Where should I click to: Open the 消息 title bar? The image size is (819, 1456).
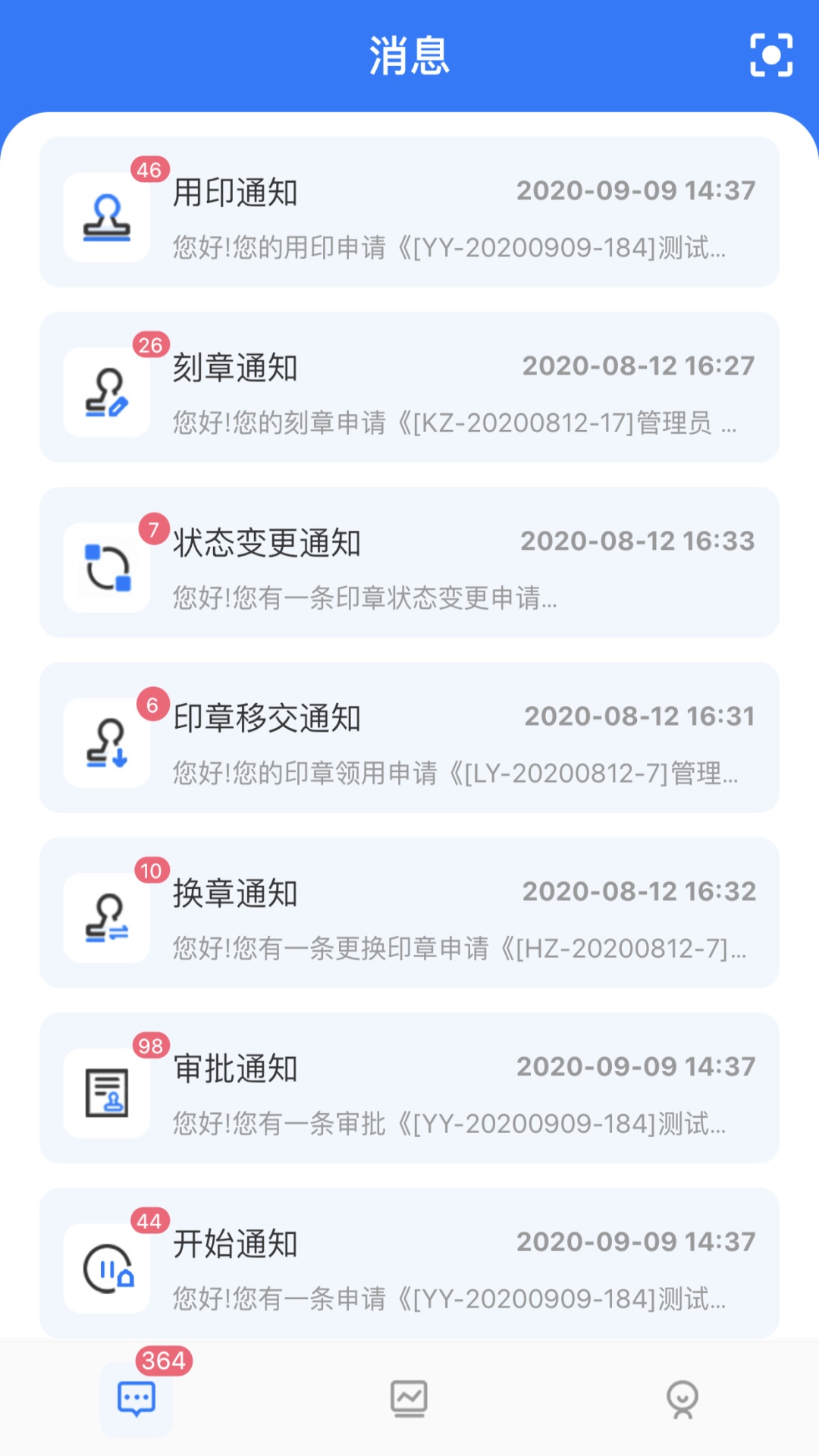[409, 55]
